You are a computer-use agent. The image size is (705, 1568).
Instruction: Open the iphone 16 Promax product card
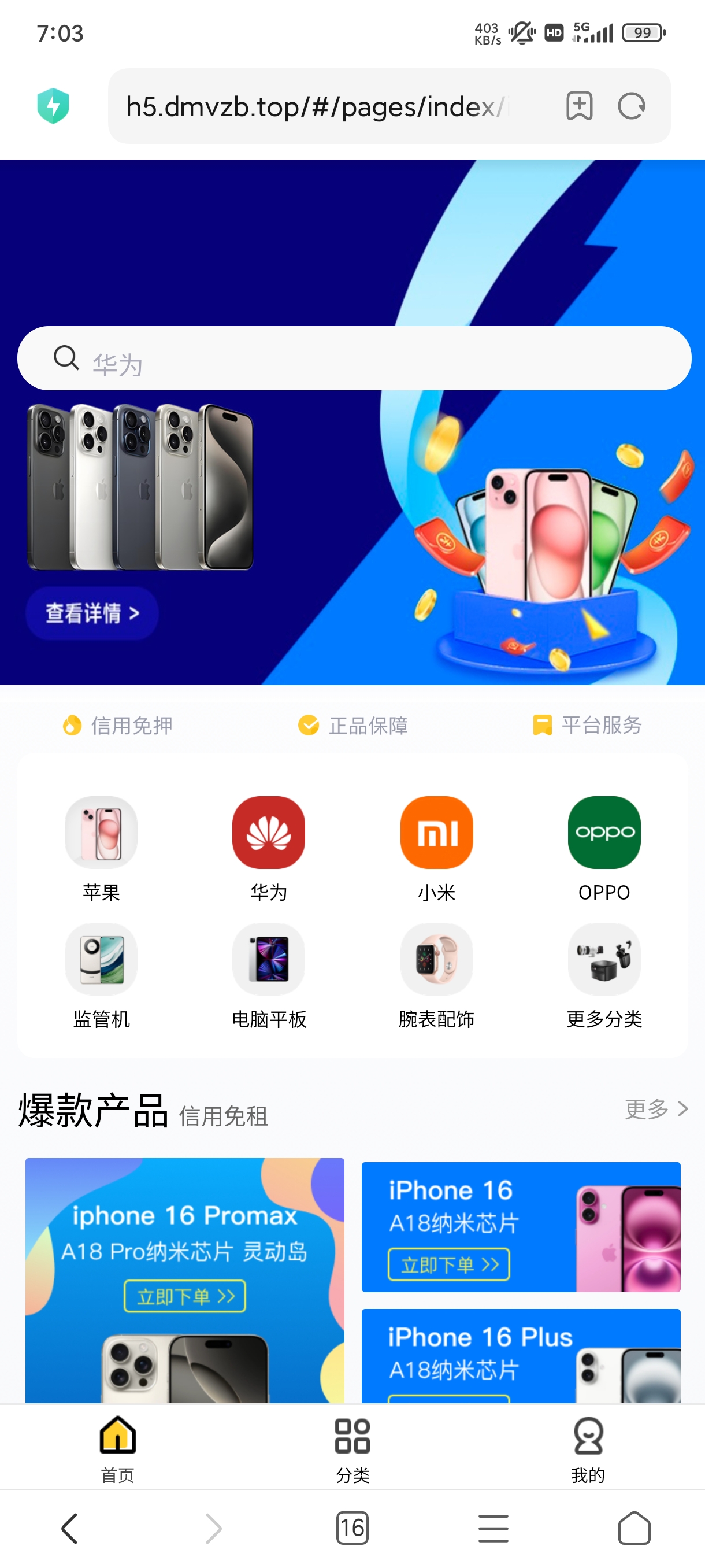coord(185,1280)
